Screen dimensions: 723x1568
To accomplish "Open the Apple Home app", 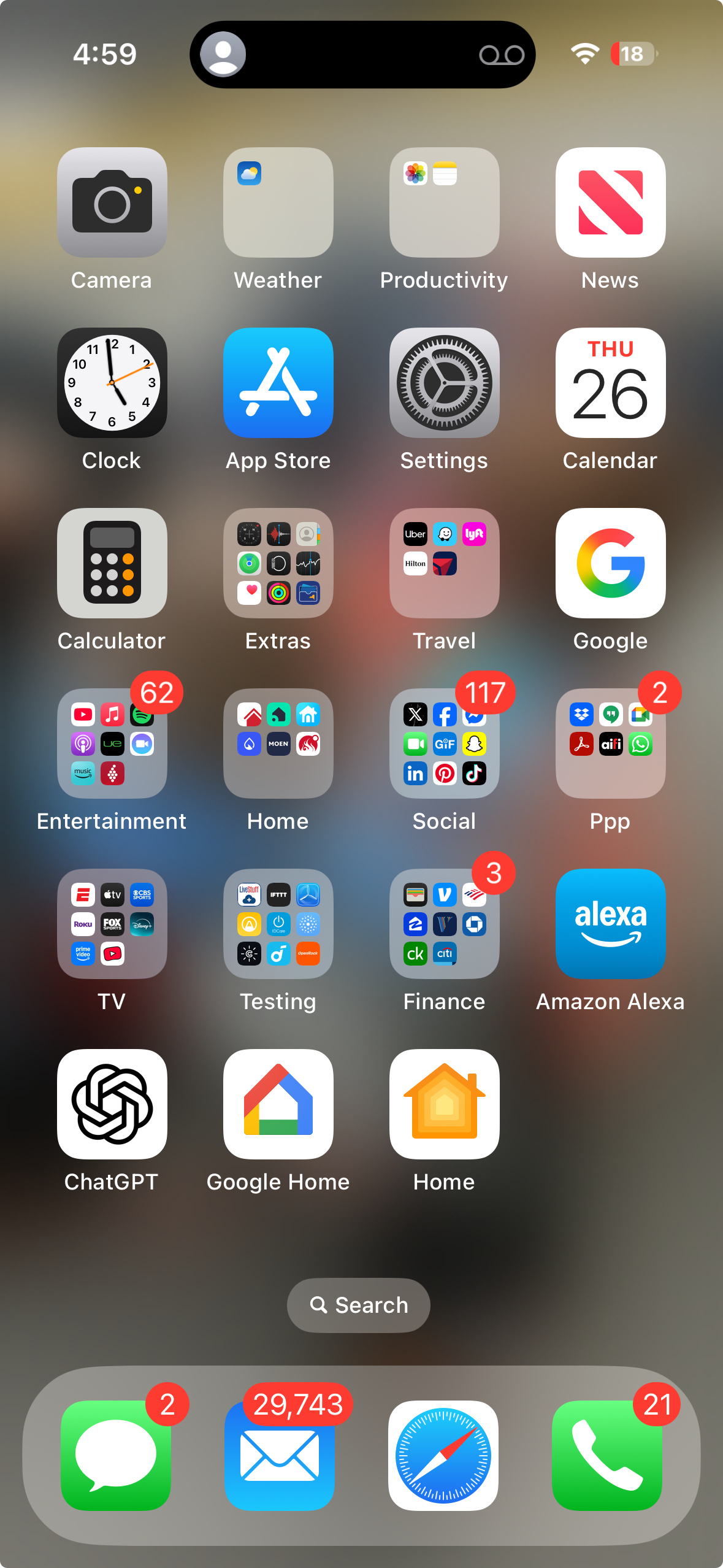I will (443, 1104).
